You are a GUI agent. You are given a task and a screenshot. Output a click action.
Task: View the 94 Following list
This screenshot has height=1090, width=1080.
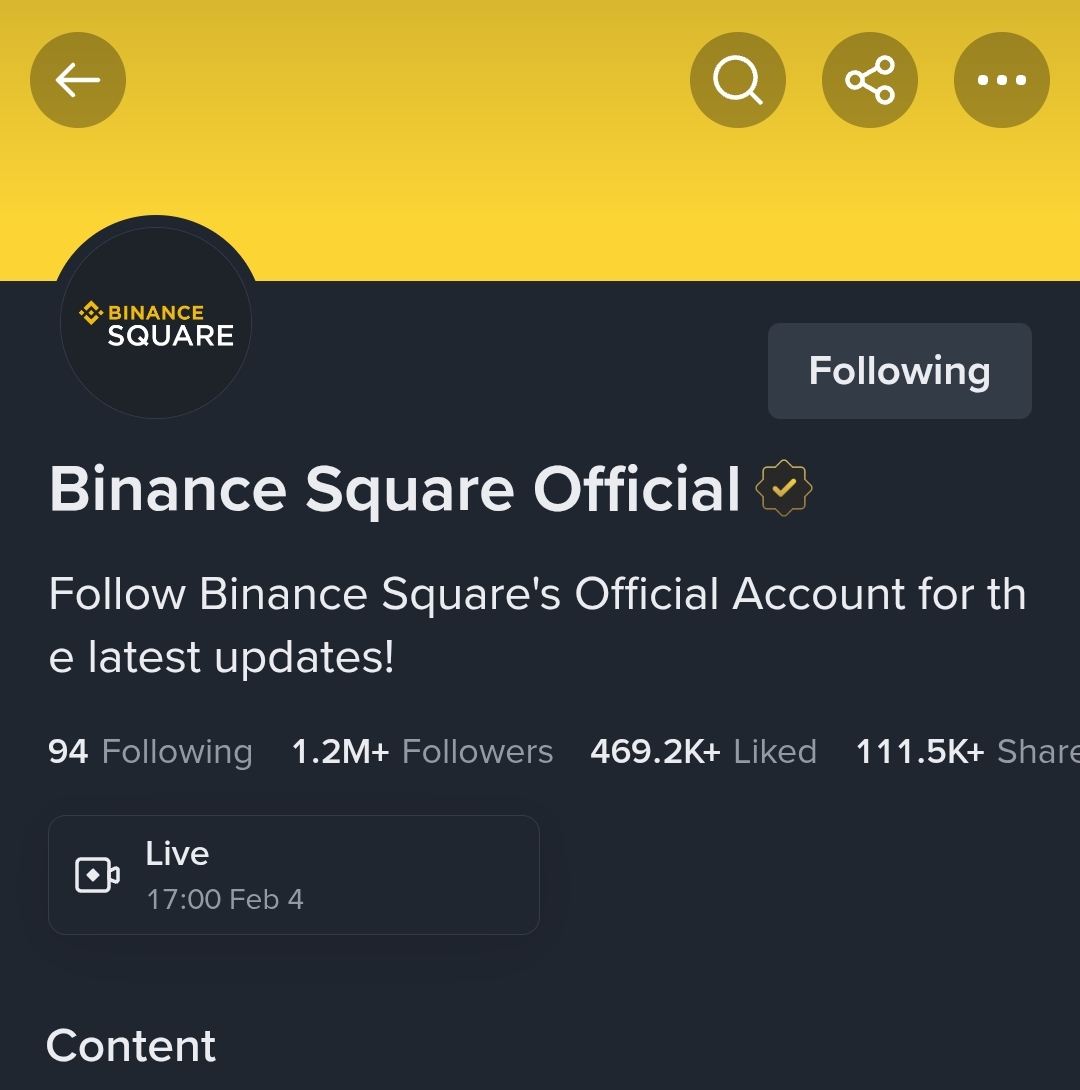150,752
